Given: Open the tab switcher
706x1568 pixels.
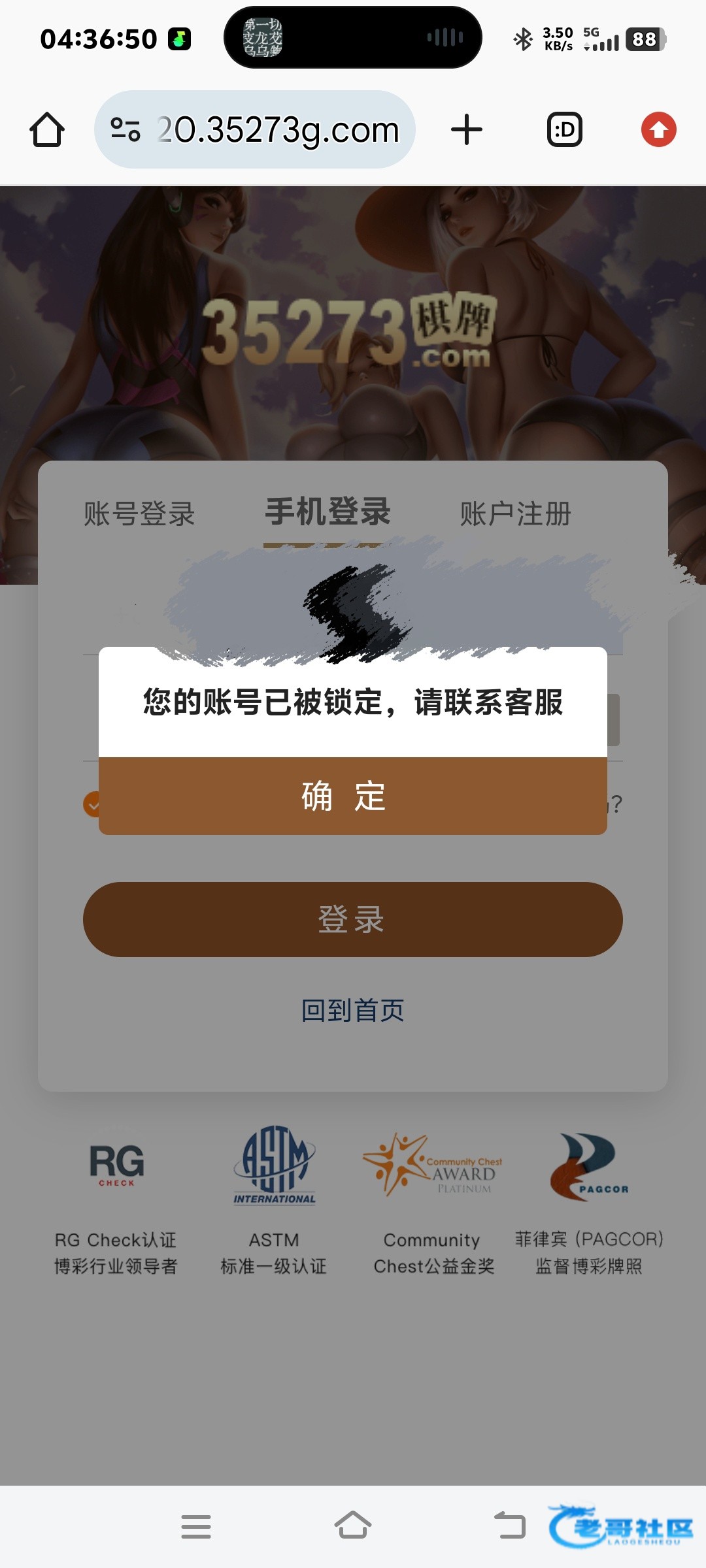Looking at the screenshot, I should [564, 129].
